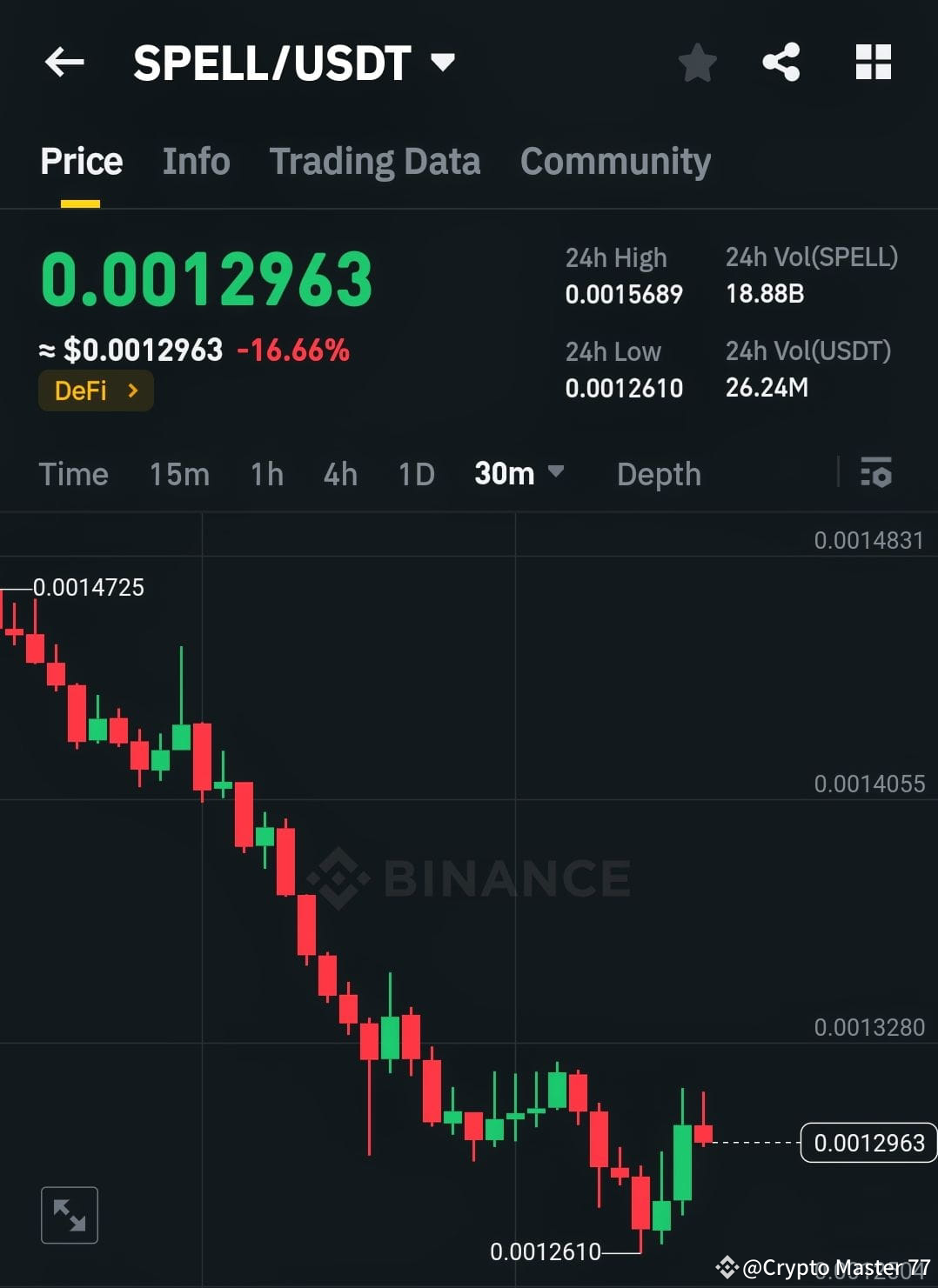The image size is (938, 1288).
Task: Open the Community tab
Action: tap(614, 161)
